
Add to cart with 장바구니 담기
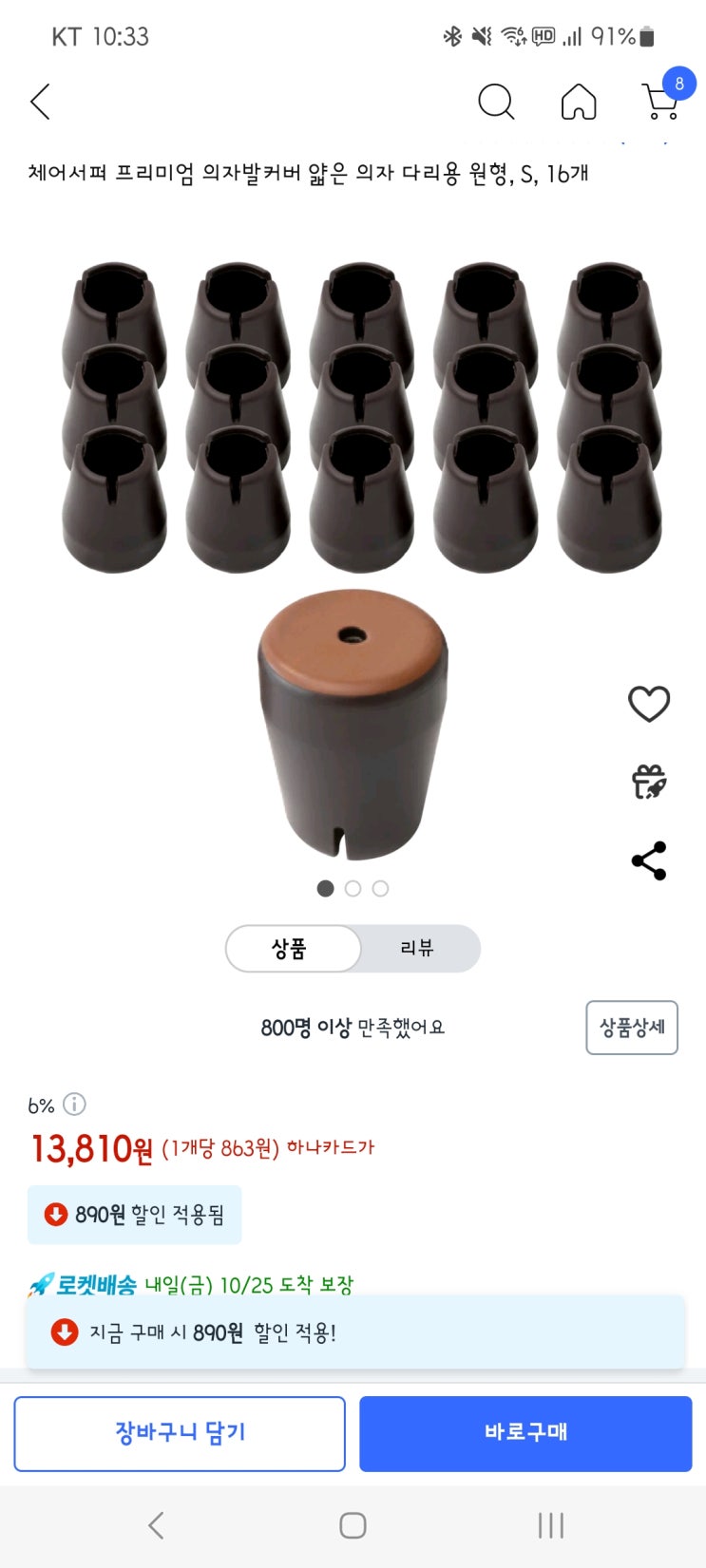180,1433
